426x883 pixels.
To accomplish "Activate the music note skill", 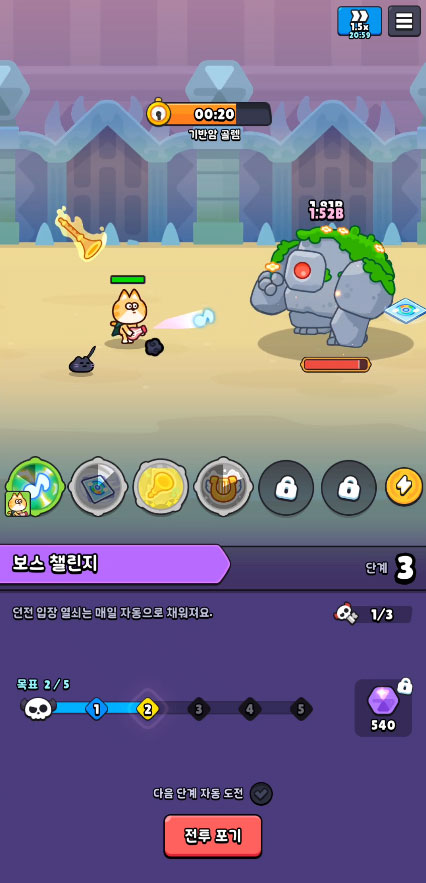I will coord(36,487).
